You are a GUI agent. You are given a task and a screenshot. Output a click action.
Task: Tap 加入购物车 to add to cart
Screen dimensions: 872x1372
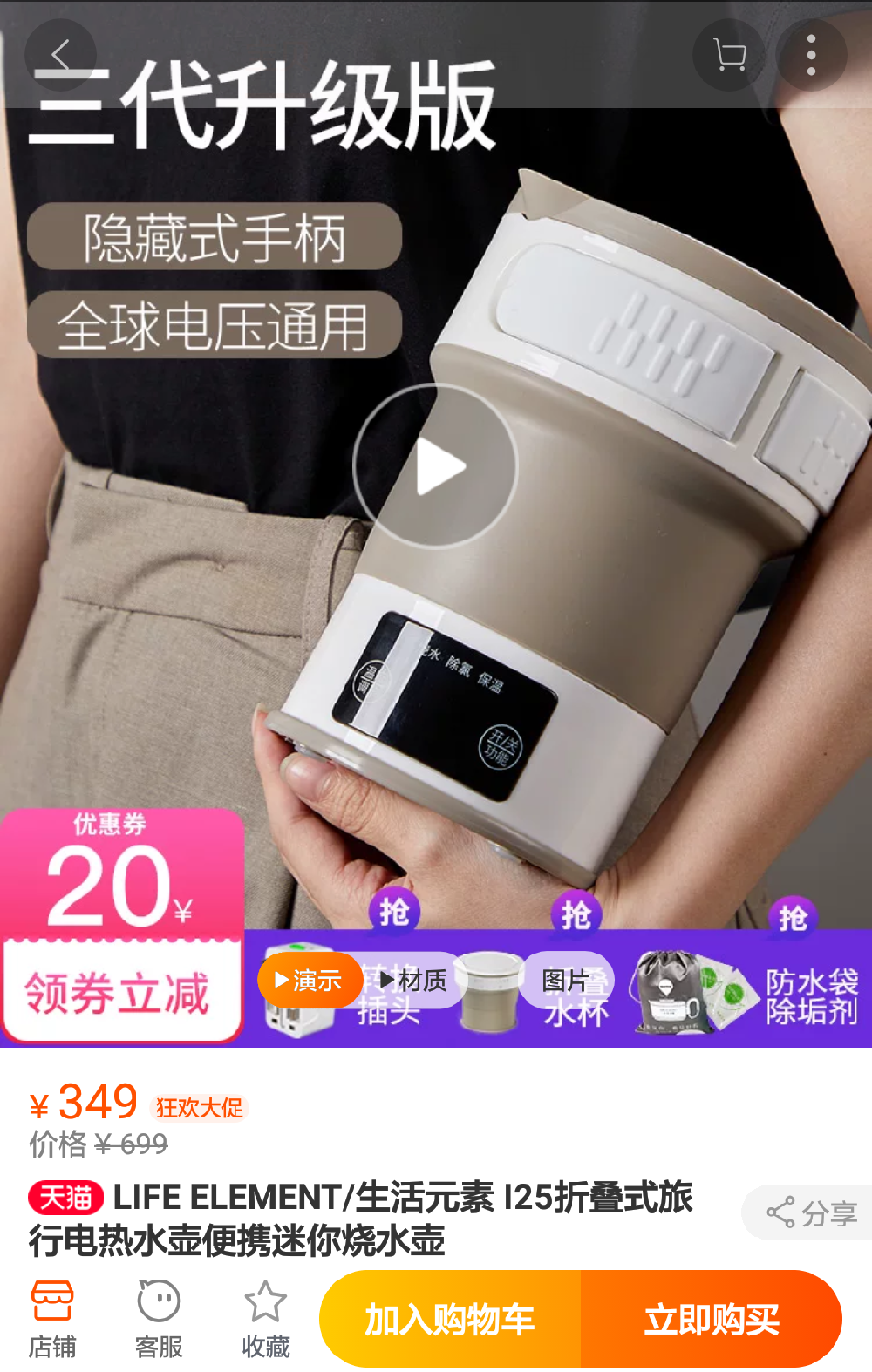(450, 1320)
